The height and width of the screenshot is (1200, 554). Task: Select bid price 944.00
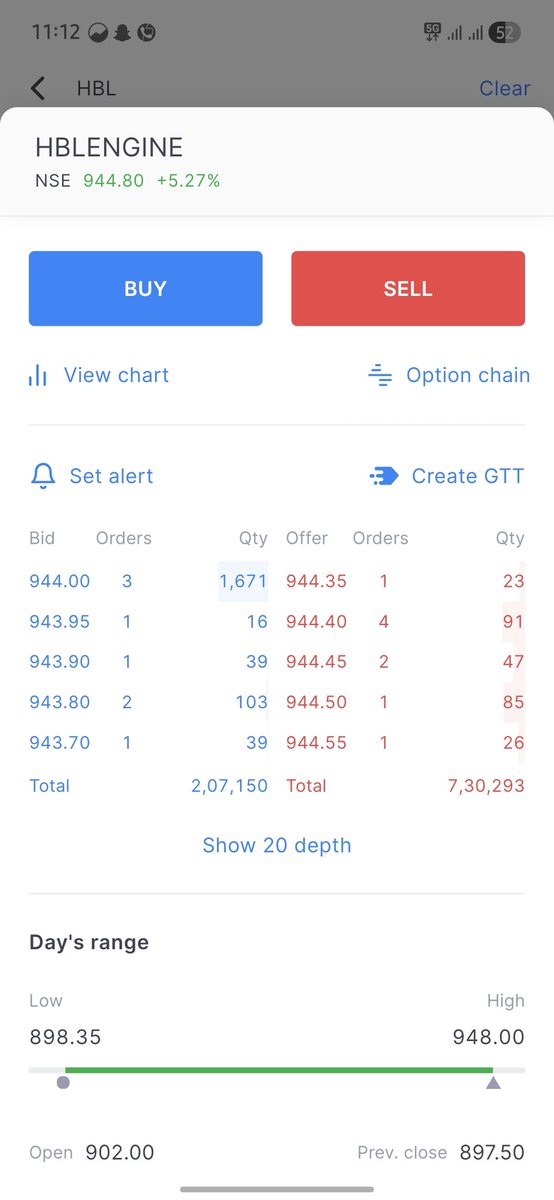coord(60,581)
